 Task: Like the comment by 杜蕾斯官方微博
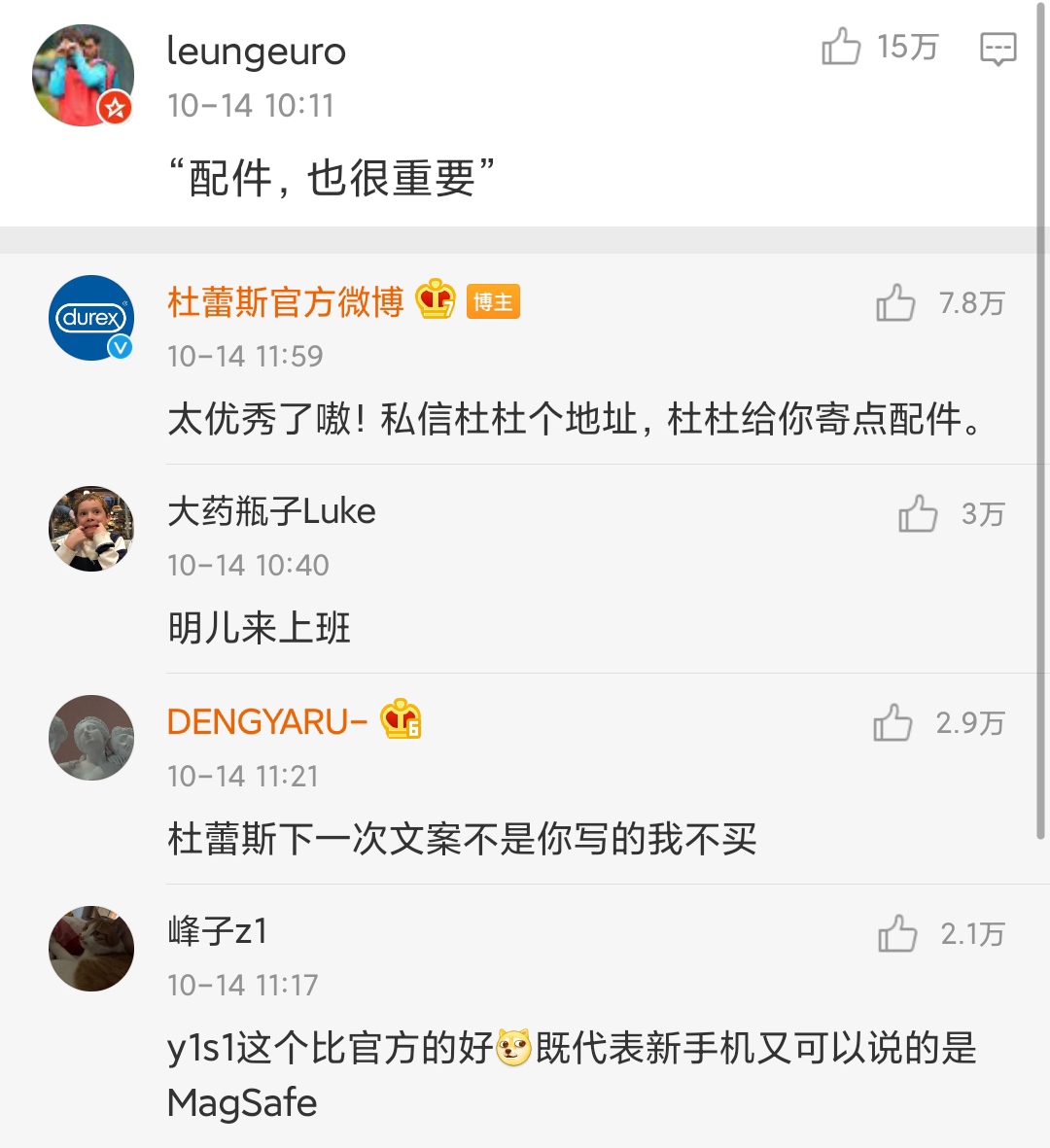tap(895, 303)
